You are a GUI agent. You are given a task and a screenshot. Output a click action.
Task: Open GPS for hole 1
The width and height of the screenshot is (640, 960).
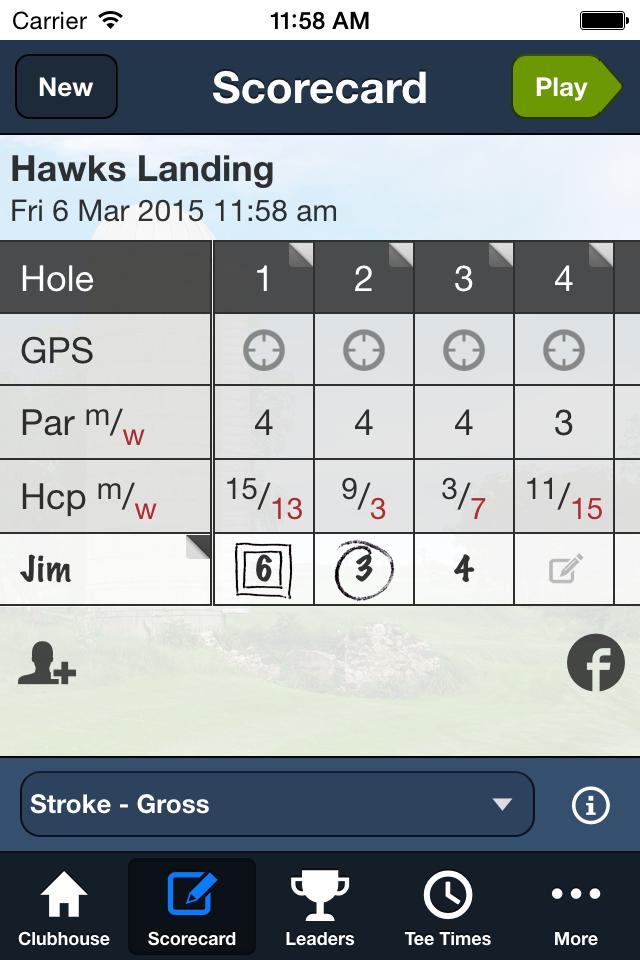point(264,351)
